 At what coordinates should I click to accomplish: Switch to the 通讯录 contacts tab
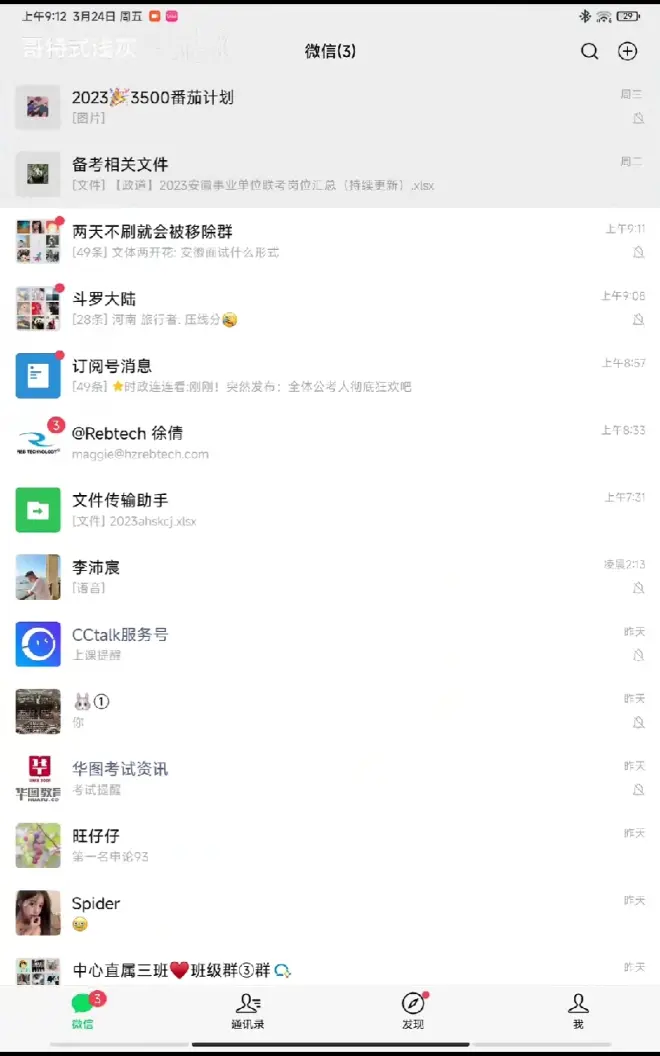247,1010
